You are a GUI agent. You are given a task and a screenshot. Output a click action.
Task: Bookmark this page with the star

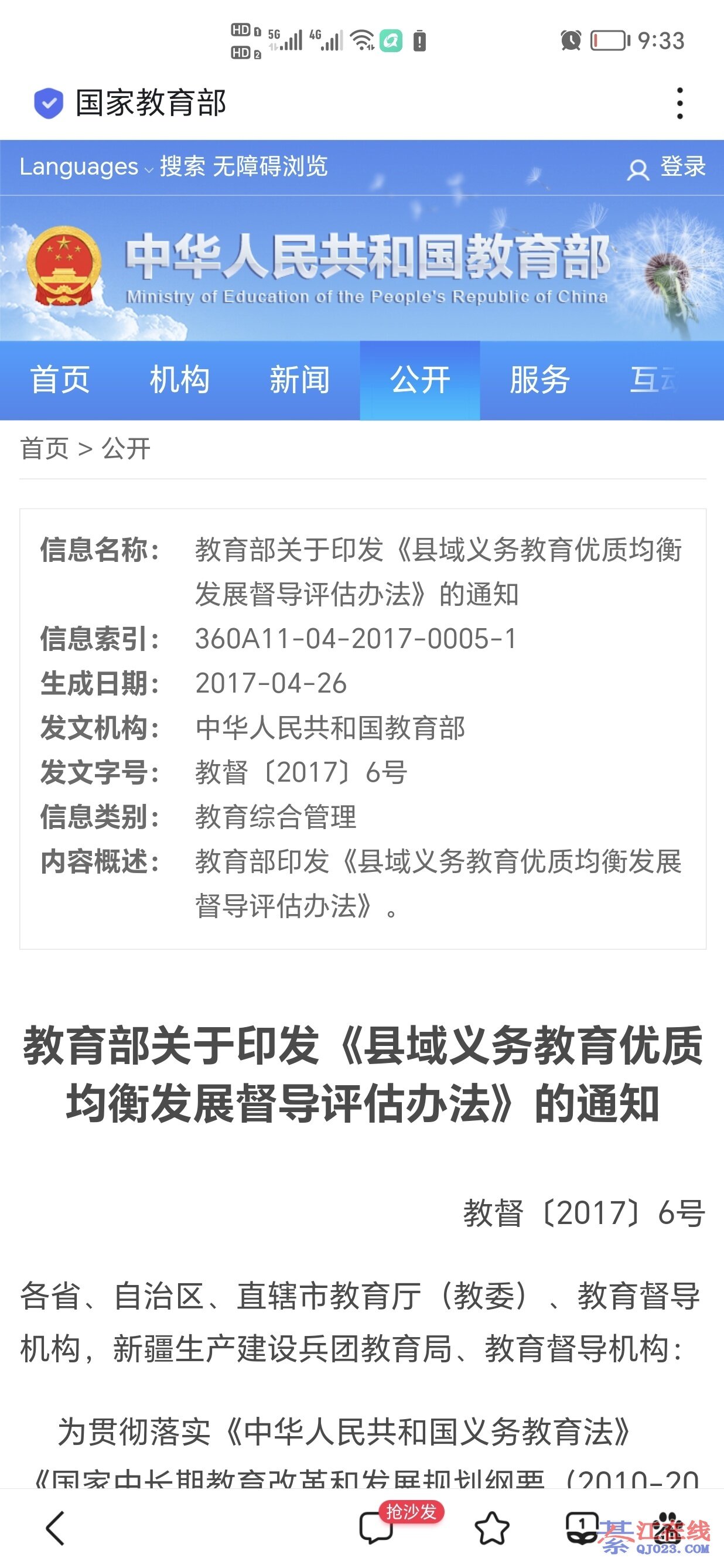point(491,1528)
